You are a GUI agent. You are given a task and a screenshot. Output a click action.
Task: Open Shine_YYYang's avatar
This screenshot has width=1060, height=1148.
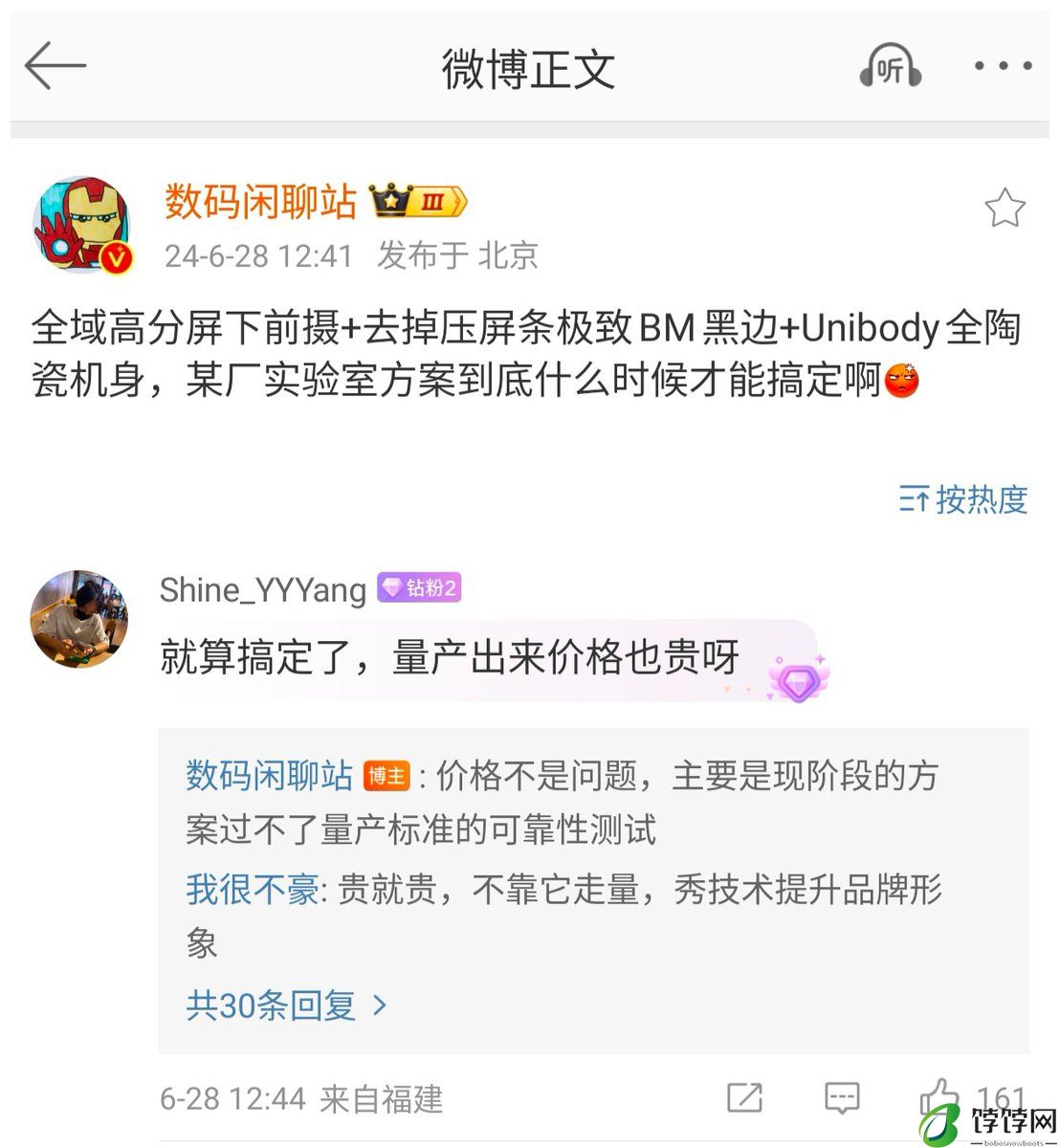(x=79, y=619)
